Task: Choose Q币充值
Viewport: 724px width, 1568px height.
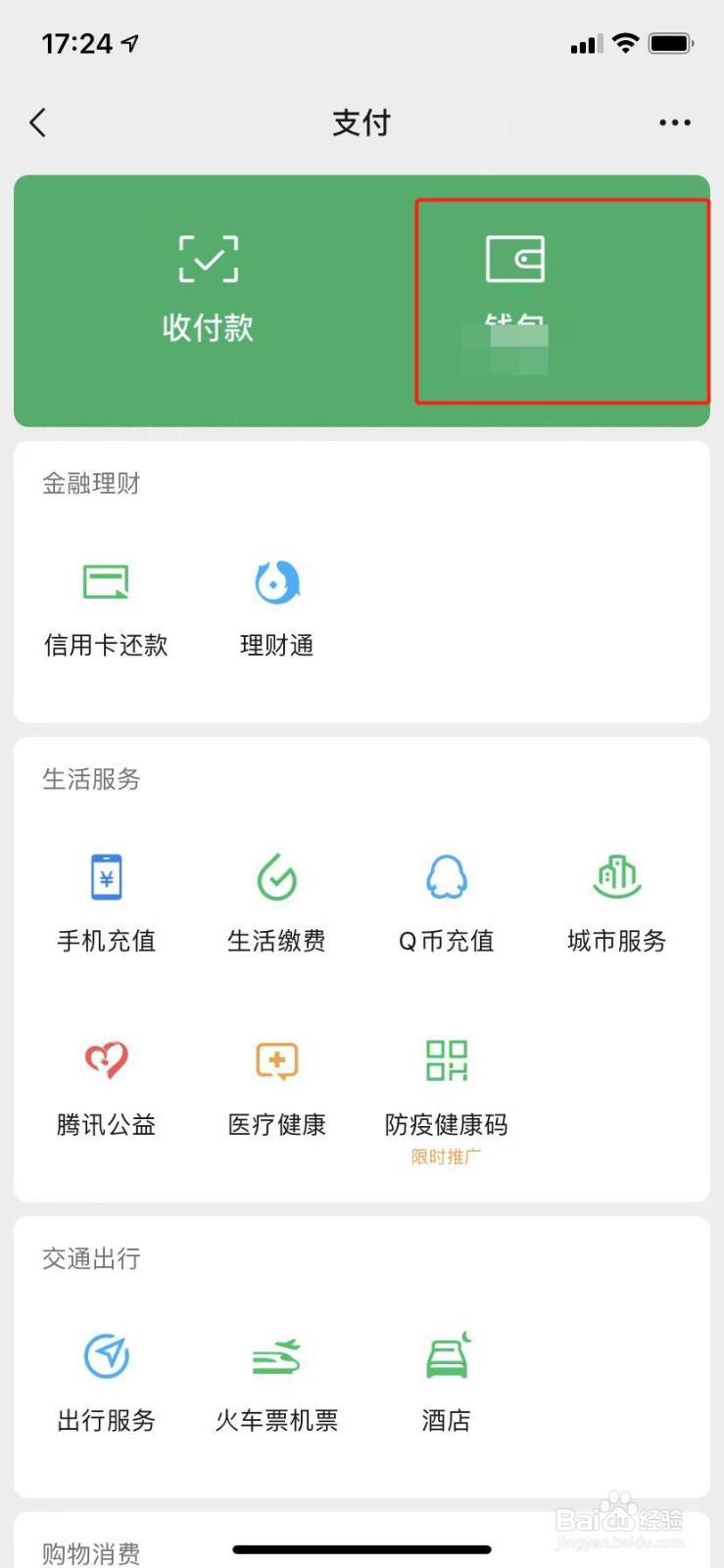Action: tap(447, 904)
